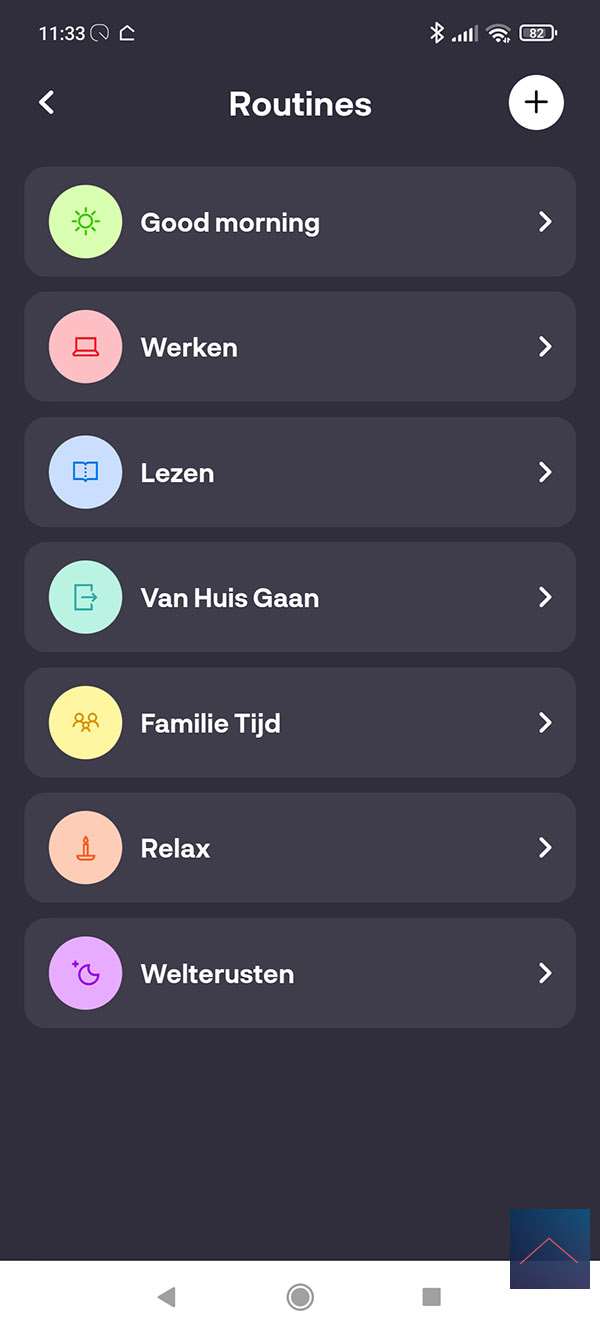Tap the system home button
Viewport: 600px width, 1333px height.
pos(299,1297)
